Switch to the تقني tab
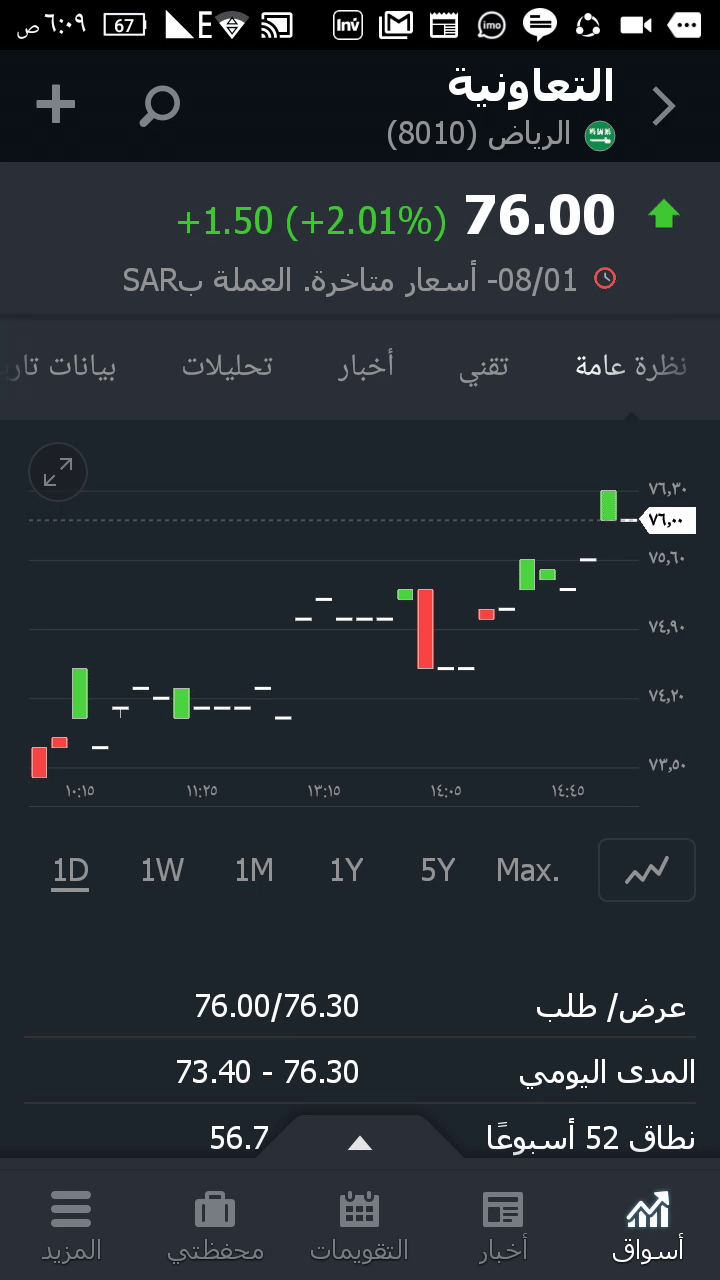This screenshot has width=720, height=1280. pyautogui.click(x=484, y=366)
